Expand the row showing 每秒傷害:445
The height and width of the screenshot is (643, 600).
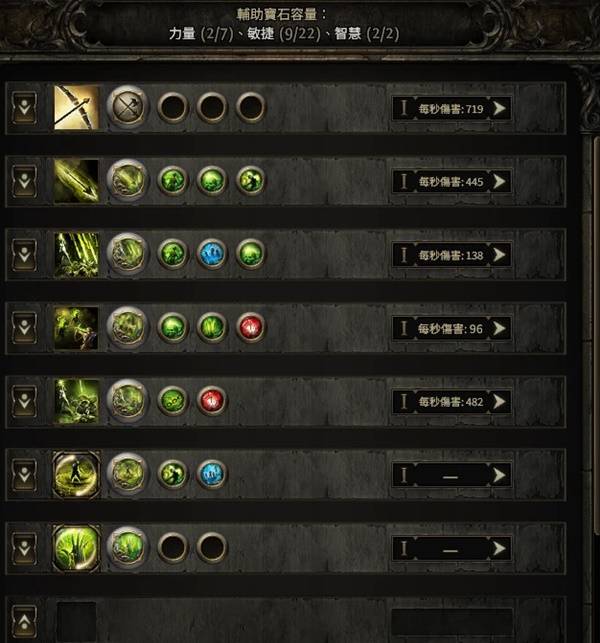(x=24, y=181)
